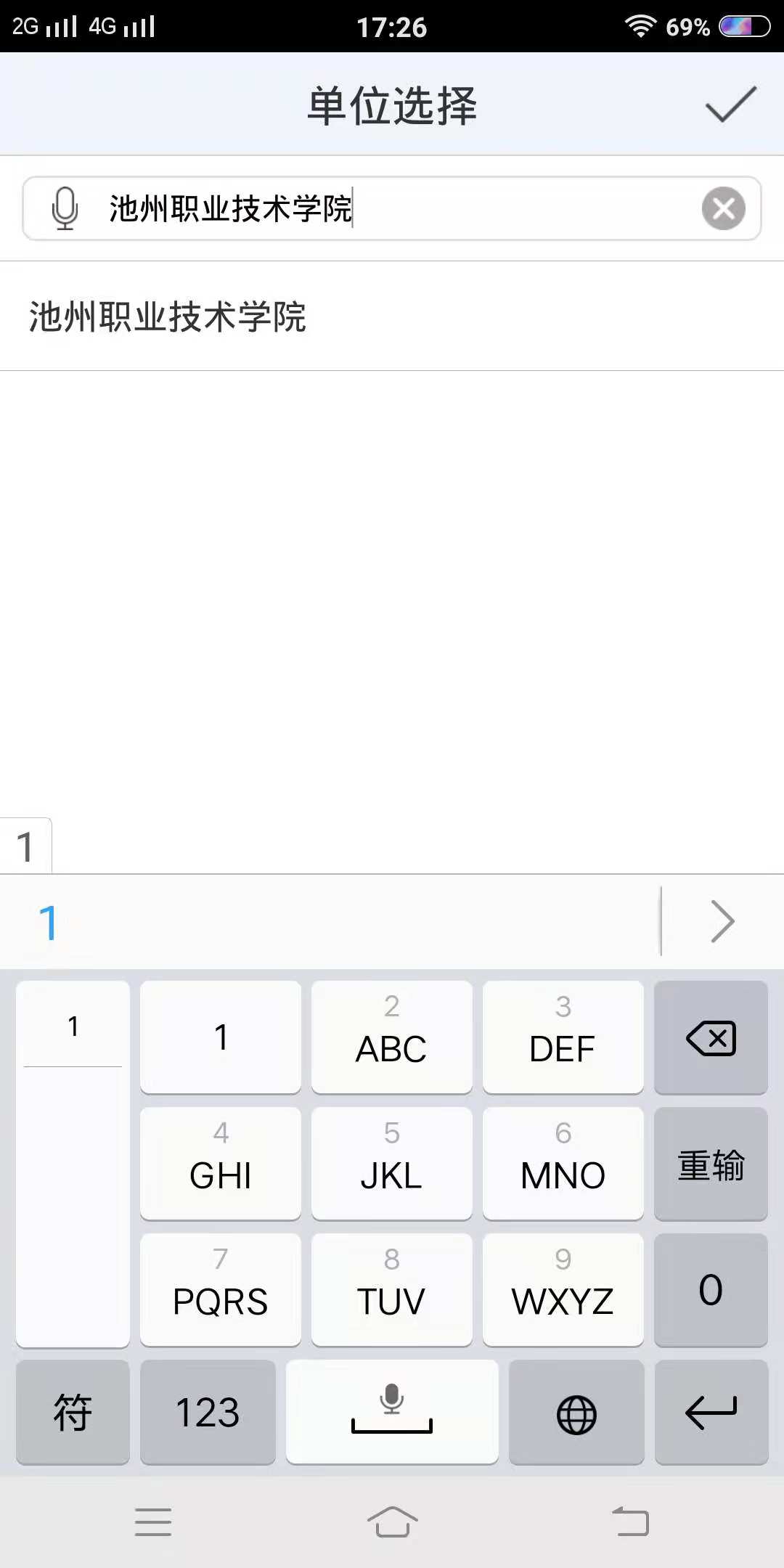Focus the unit search text field
Screen dimensions: 784x1568
(436, 208)
